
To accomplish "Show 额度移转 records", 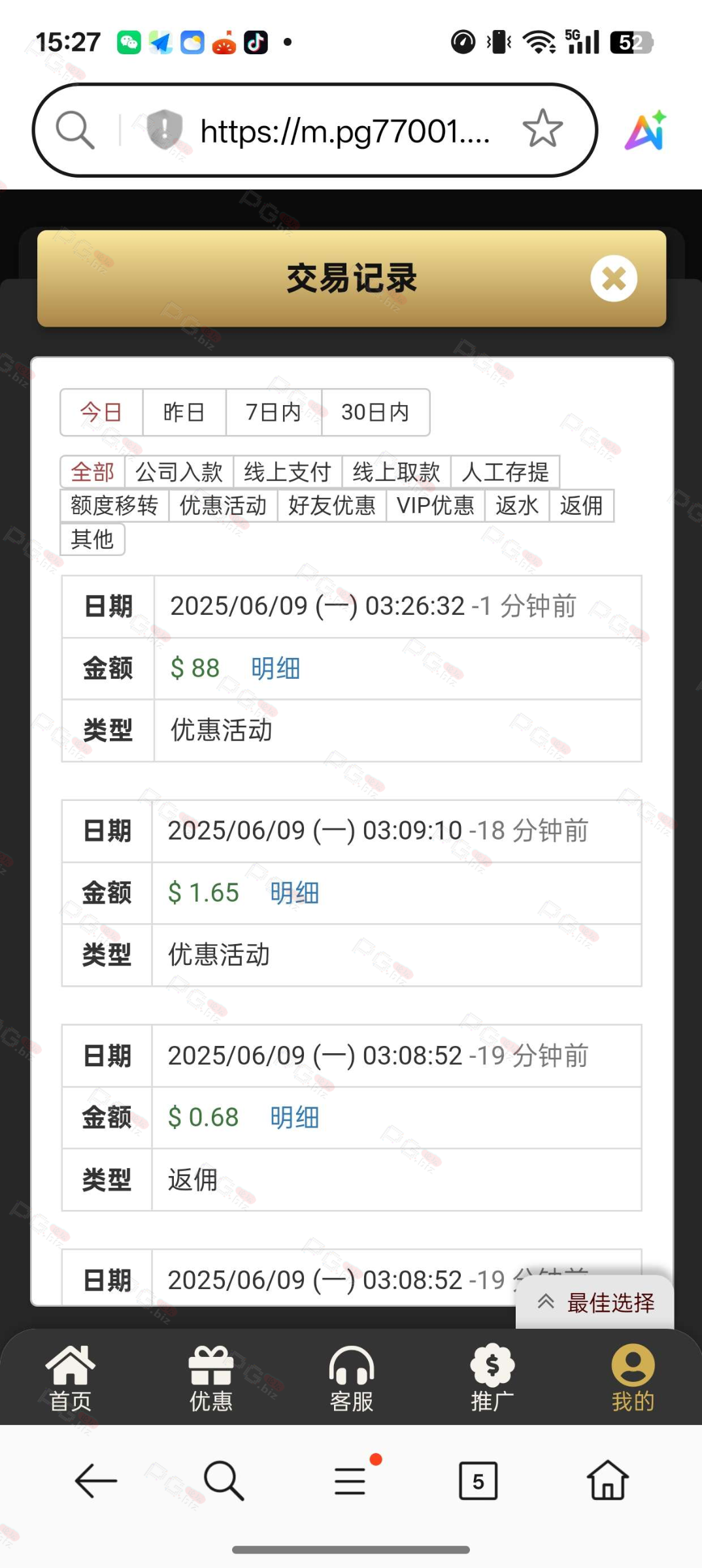I will click(114, 506).
